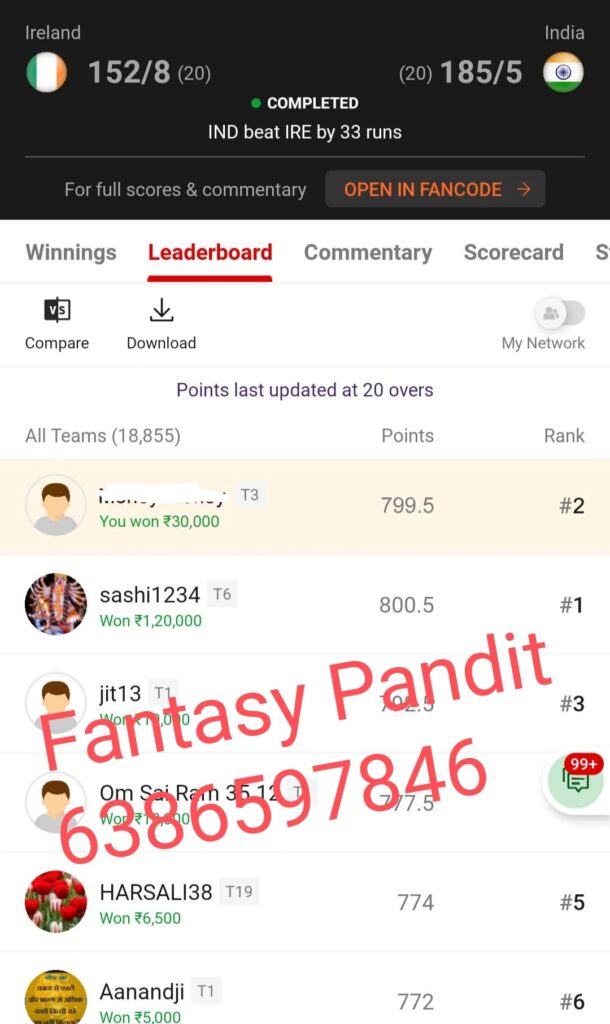
Task: Download the leaderboard teams
Action: pos(161,323)
